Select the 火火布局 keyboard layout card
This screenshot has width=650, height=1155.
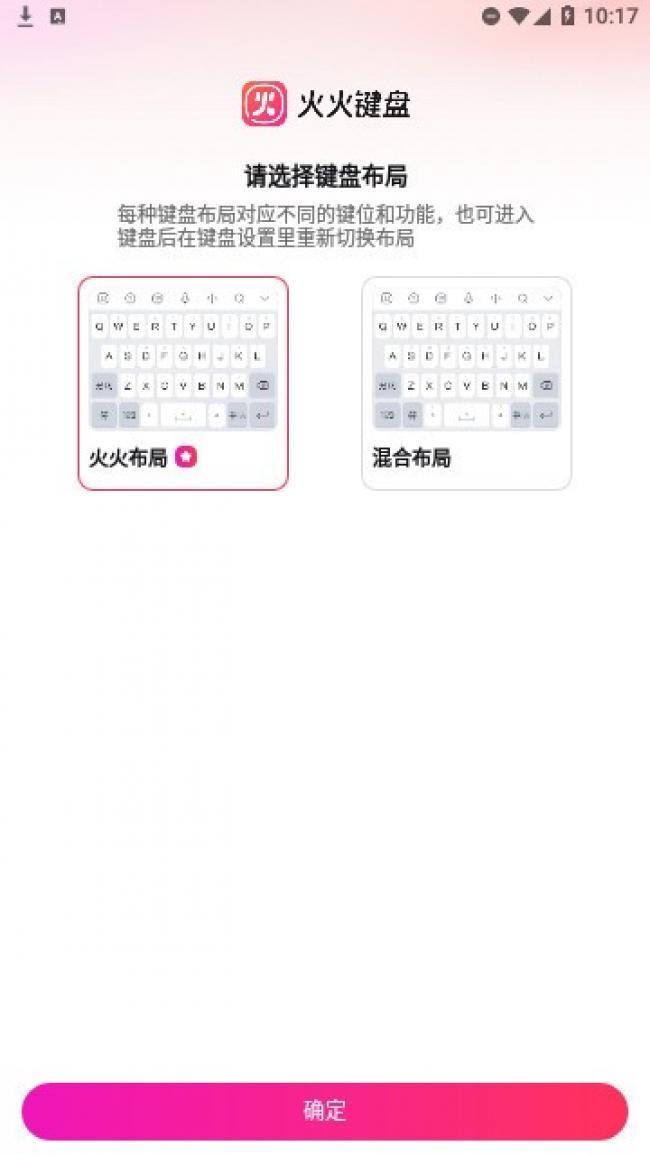tap(183, 383)
